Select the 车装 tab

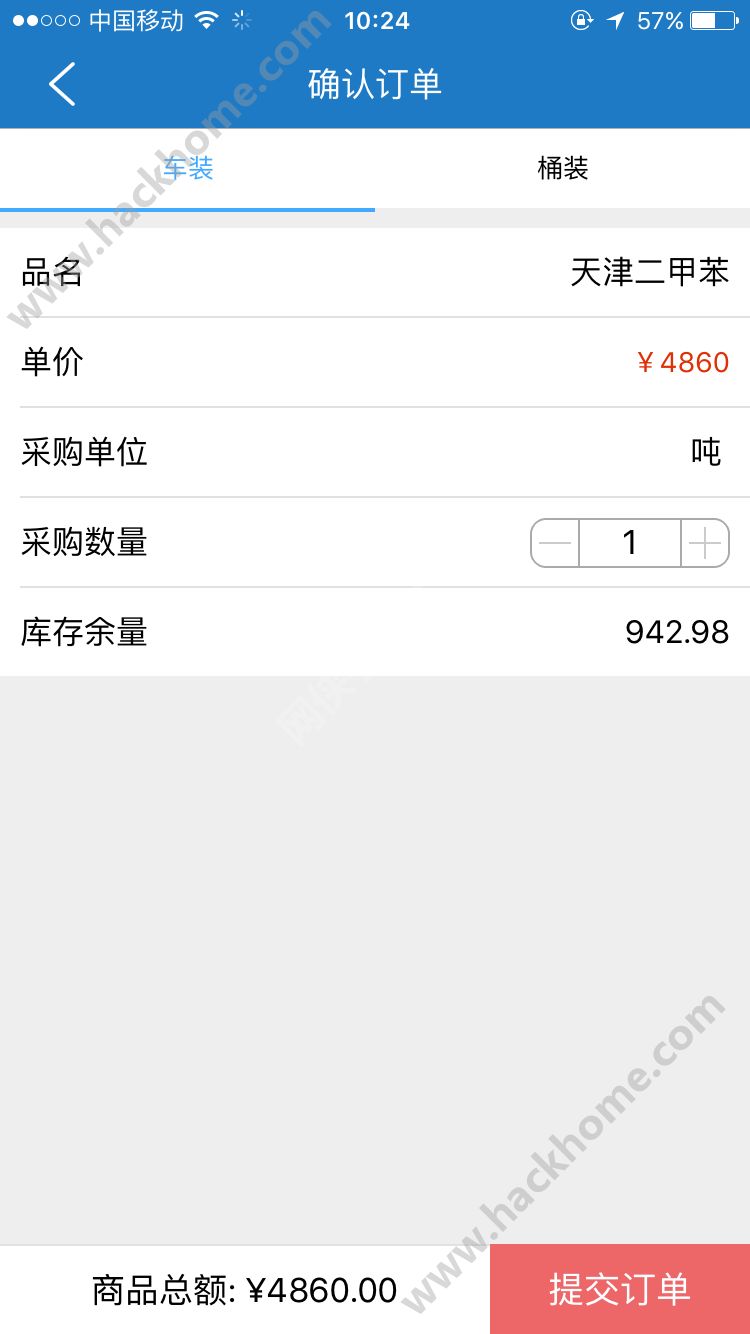tap(188, 168)
